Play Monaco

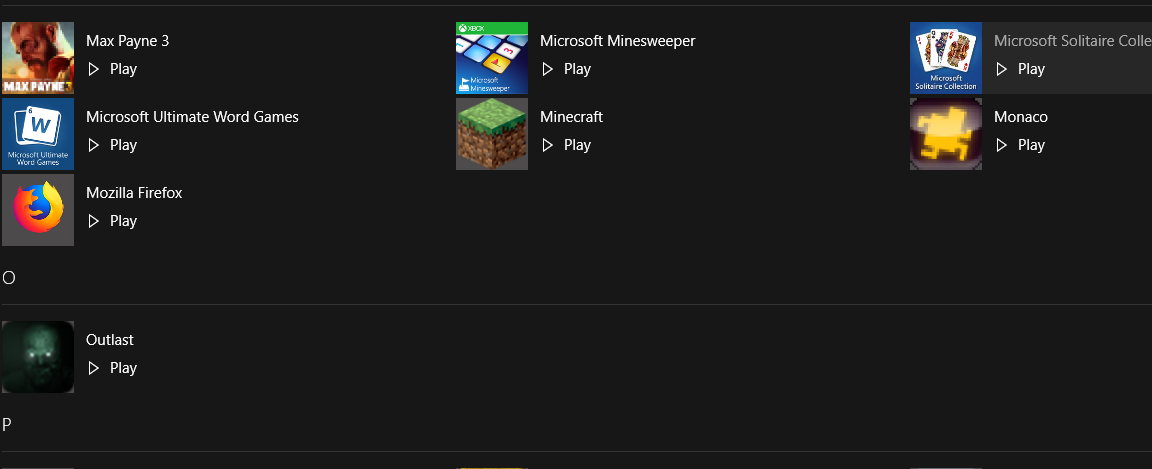tap(1020, 145)
